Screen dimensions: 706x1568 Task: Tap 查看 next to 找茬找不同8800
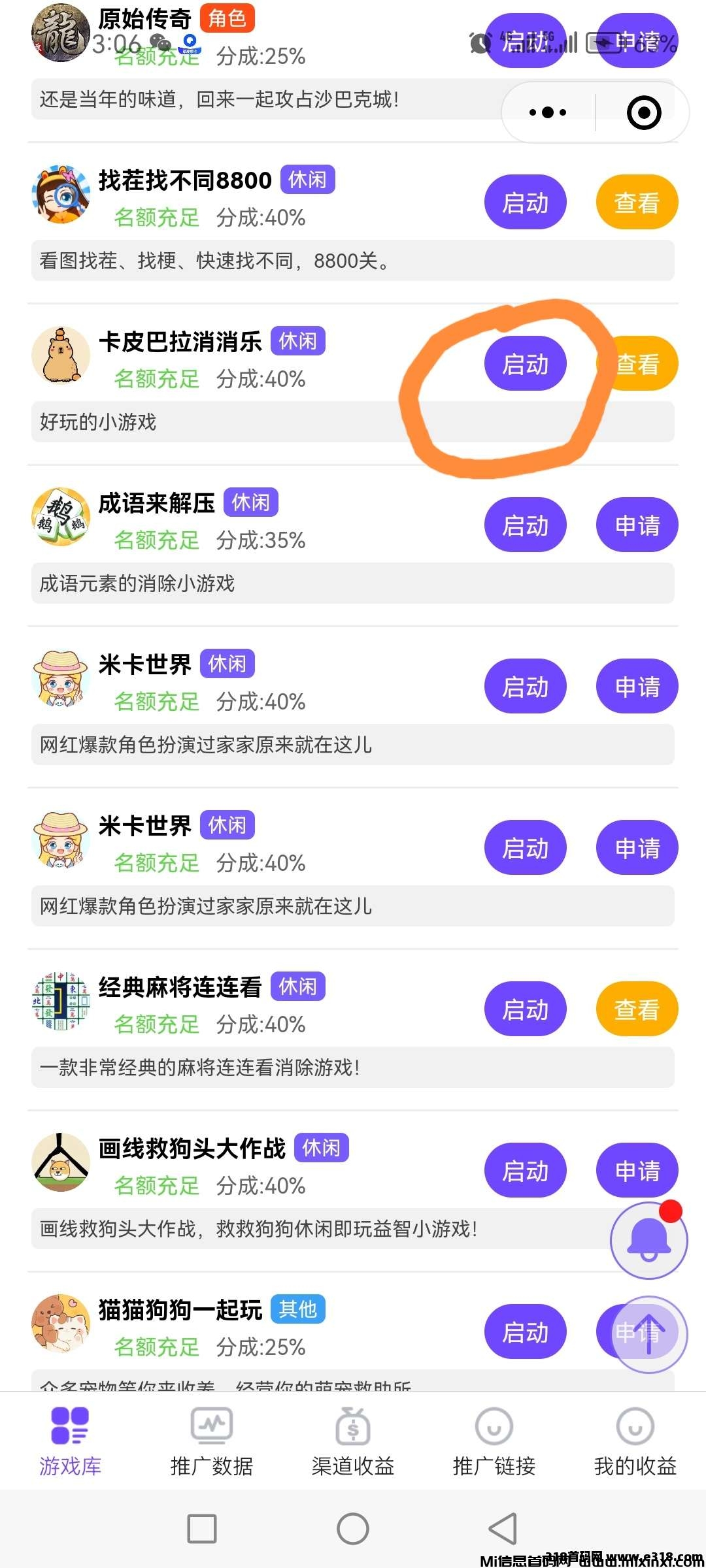636,203
